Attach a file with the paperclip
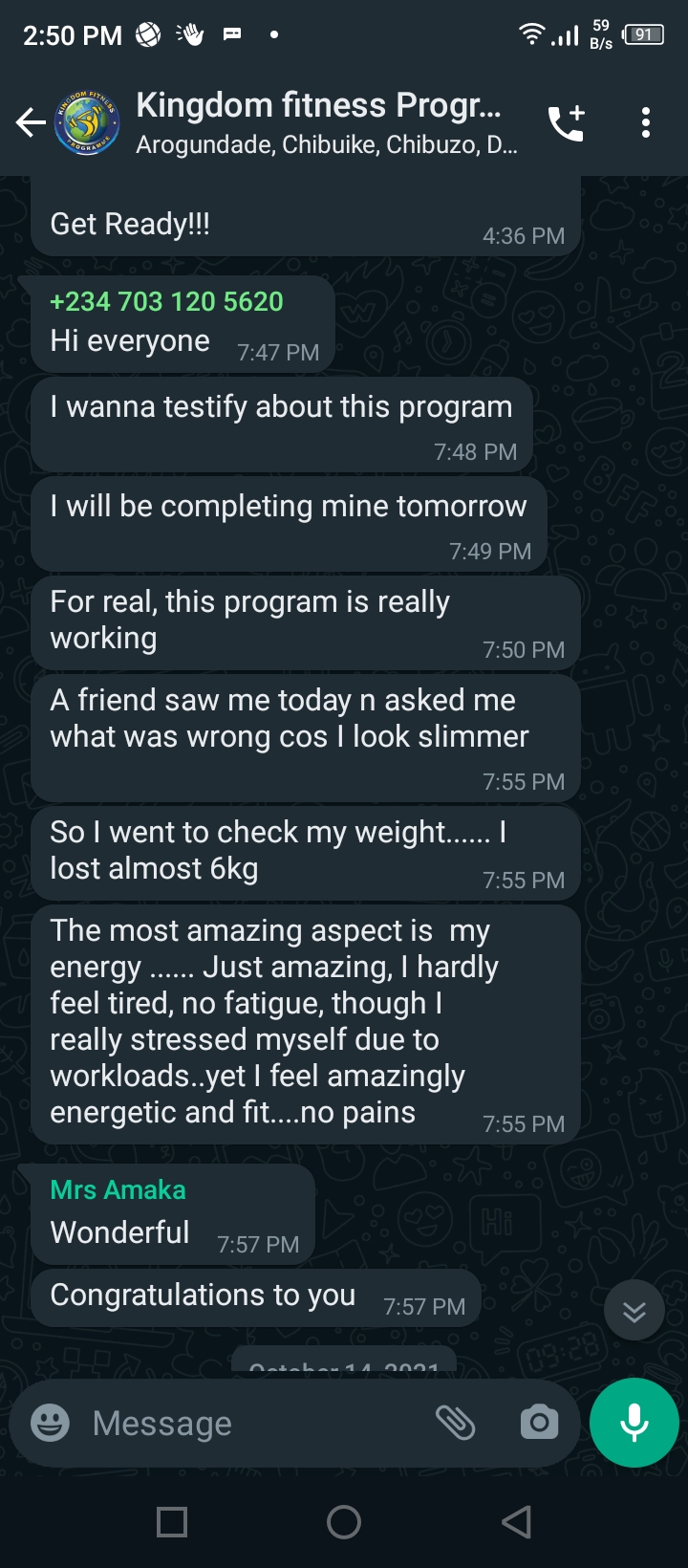The width and height of the screenshot is (688, 1568). point(456,1423)
